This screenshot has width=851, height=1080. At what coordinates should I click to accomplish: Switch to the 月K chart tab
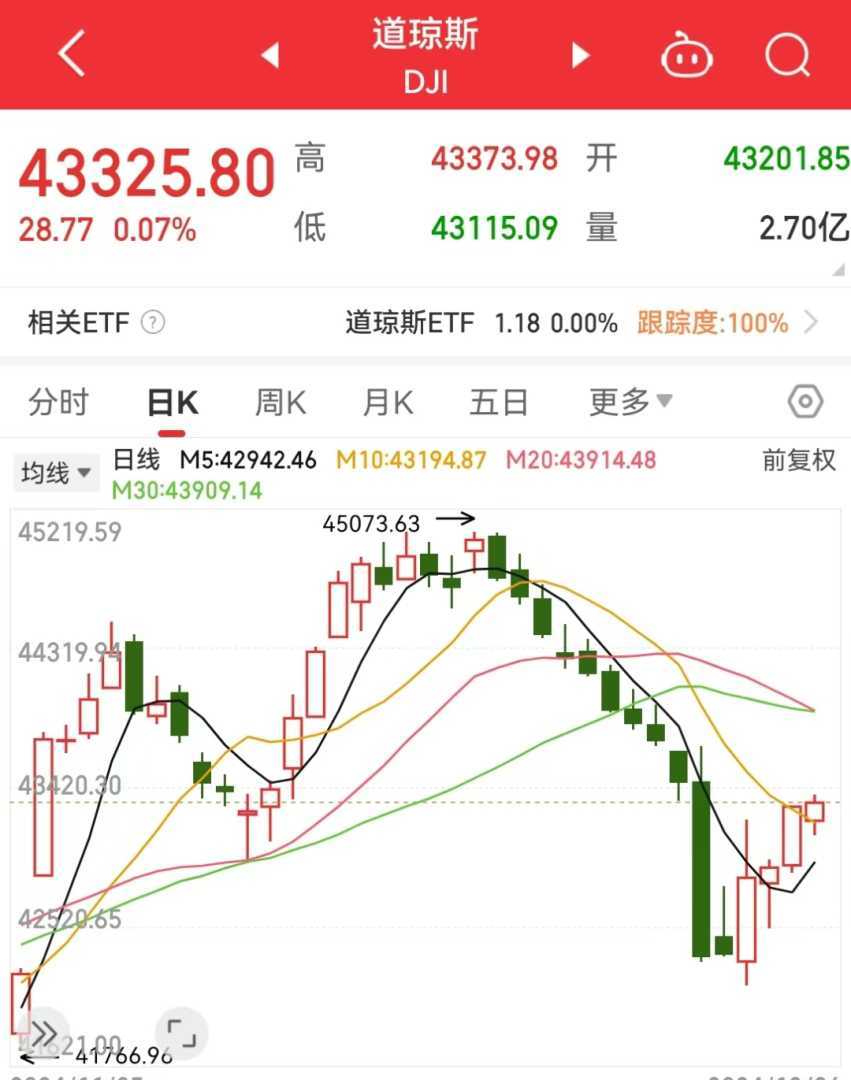point(388,403)
